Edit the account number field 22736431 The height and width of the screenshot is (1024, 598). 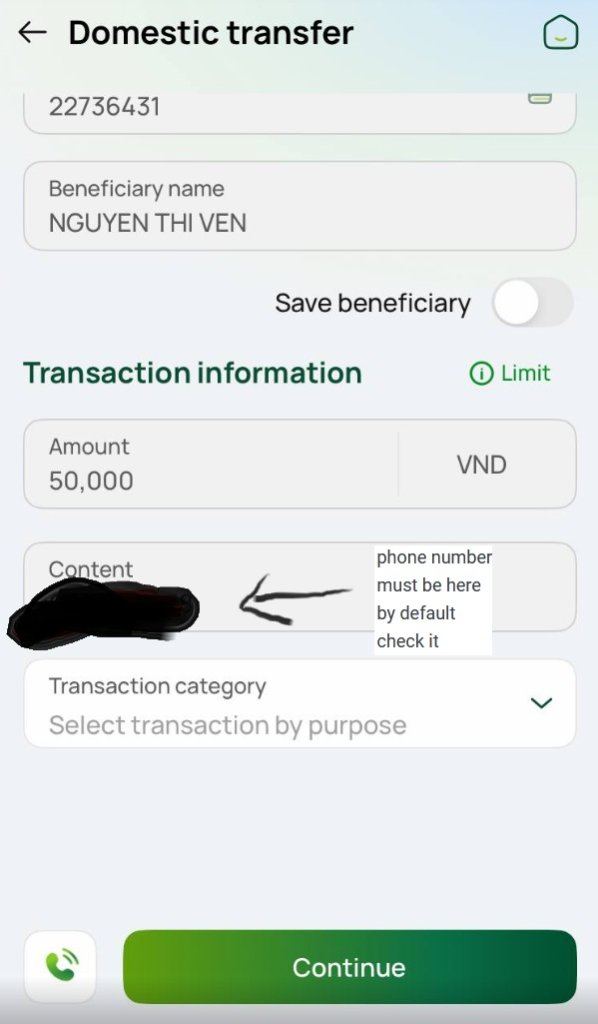click(300, 112)
